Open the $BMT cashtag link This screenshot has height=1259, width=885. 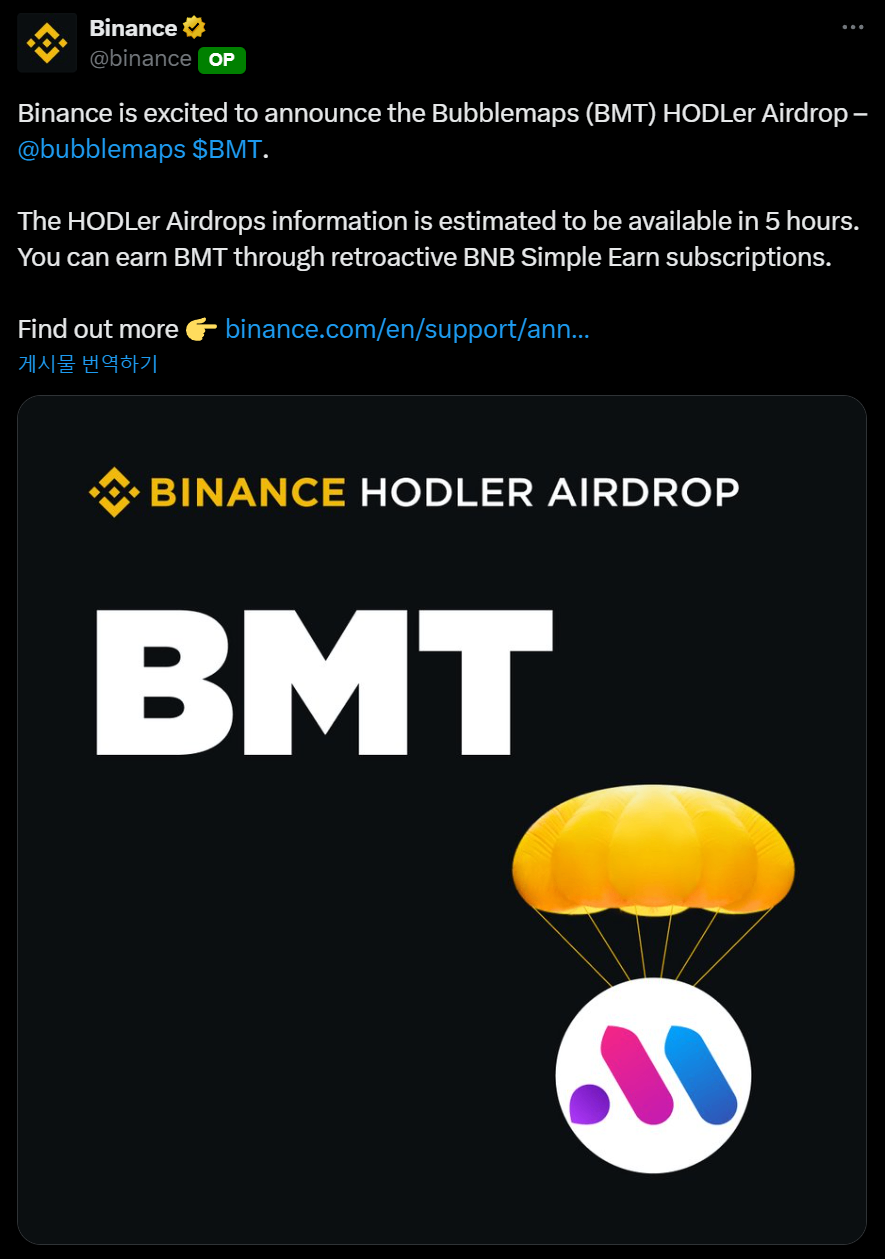pos(226,150)
